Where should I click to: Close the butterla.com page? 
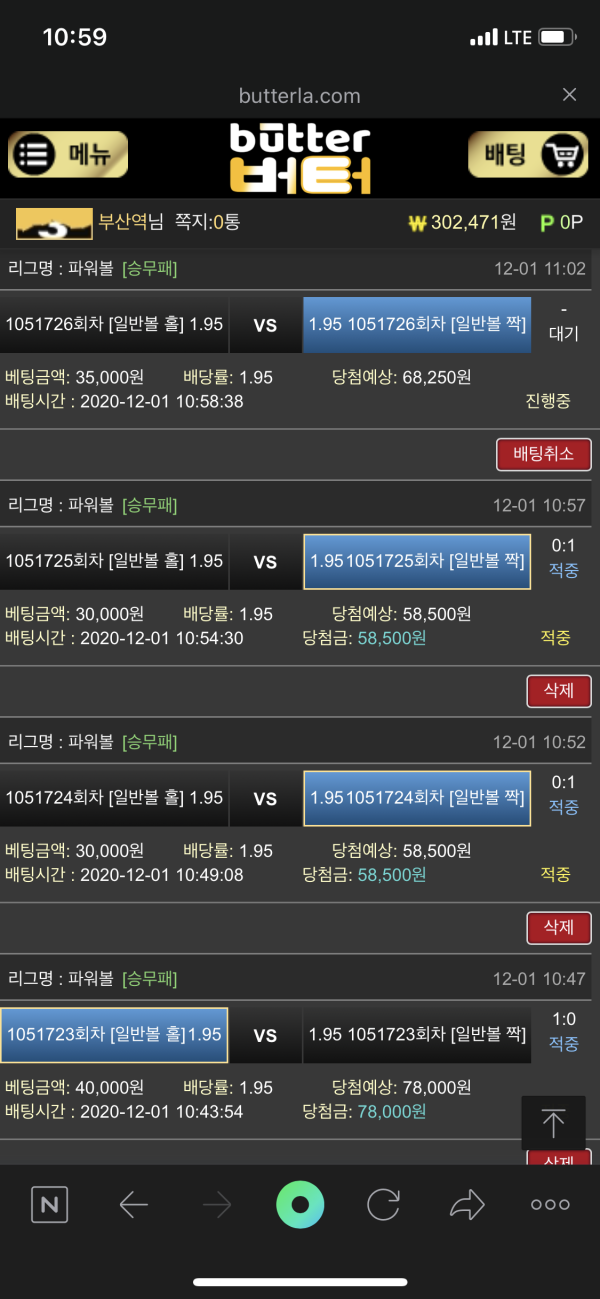point(569,95)
